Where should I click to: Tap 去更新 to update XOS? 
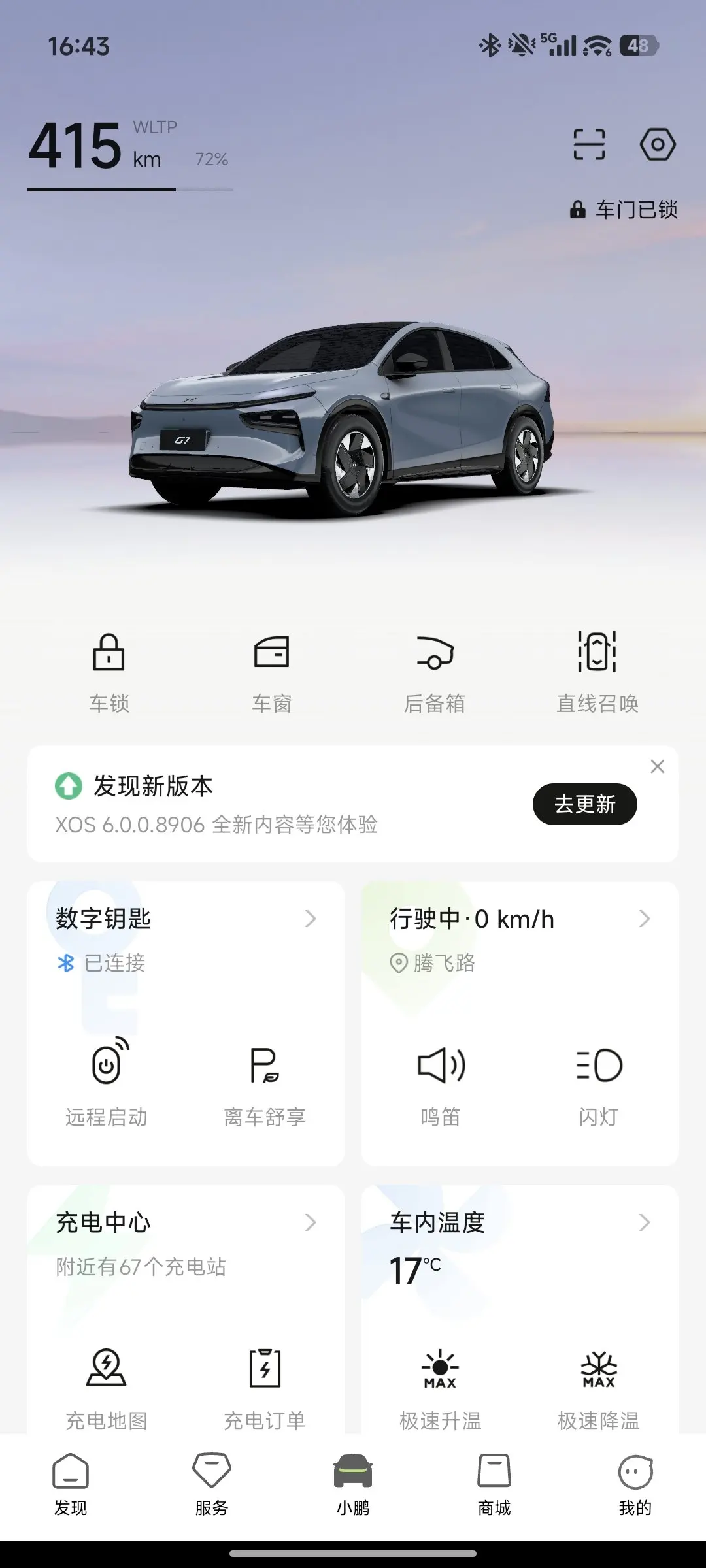[584, 804]
